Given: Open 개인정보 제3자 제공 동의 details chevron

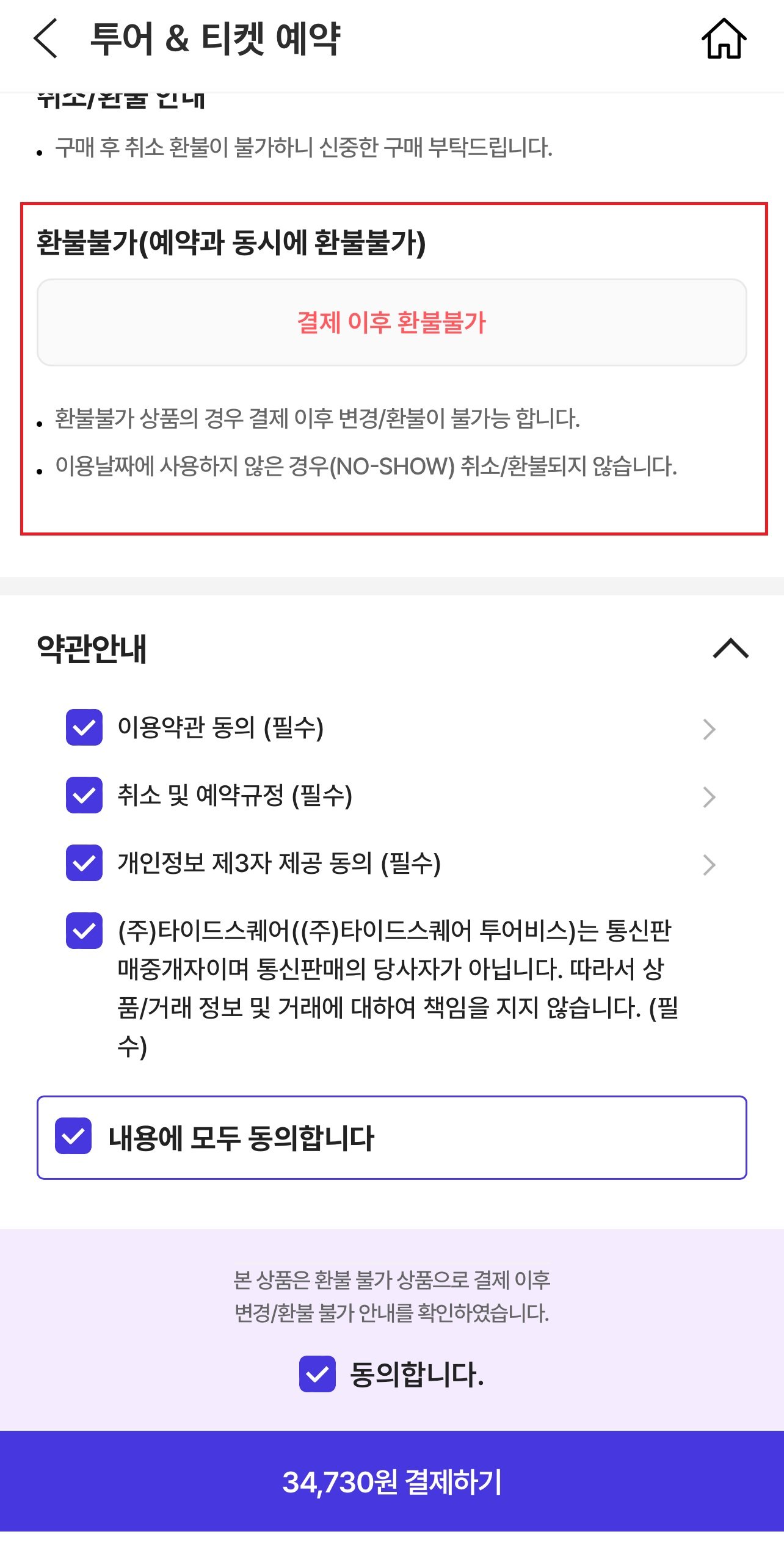Looking at the screenshot, I should point(708,865).
